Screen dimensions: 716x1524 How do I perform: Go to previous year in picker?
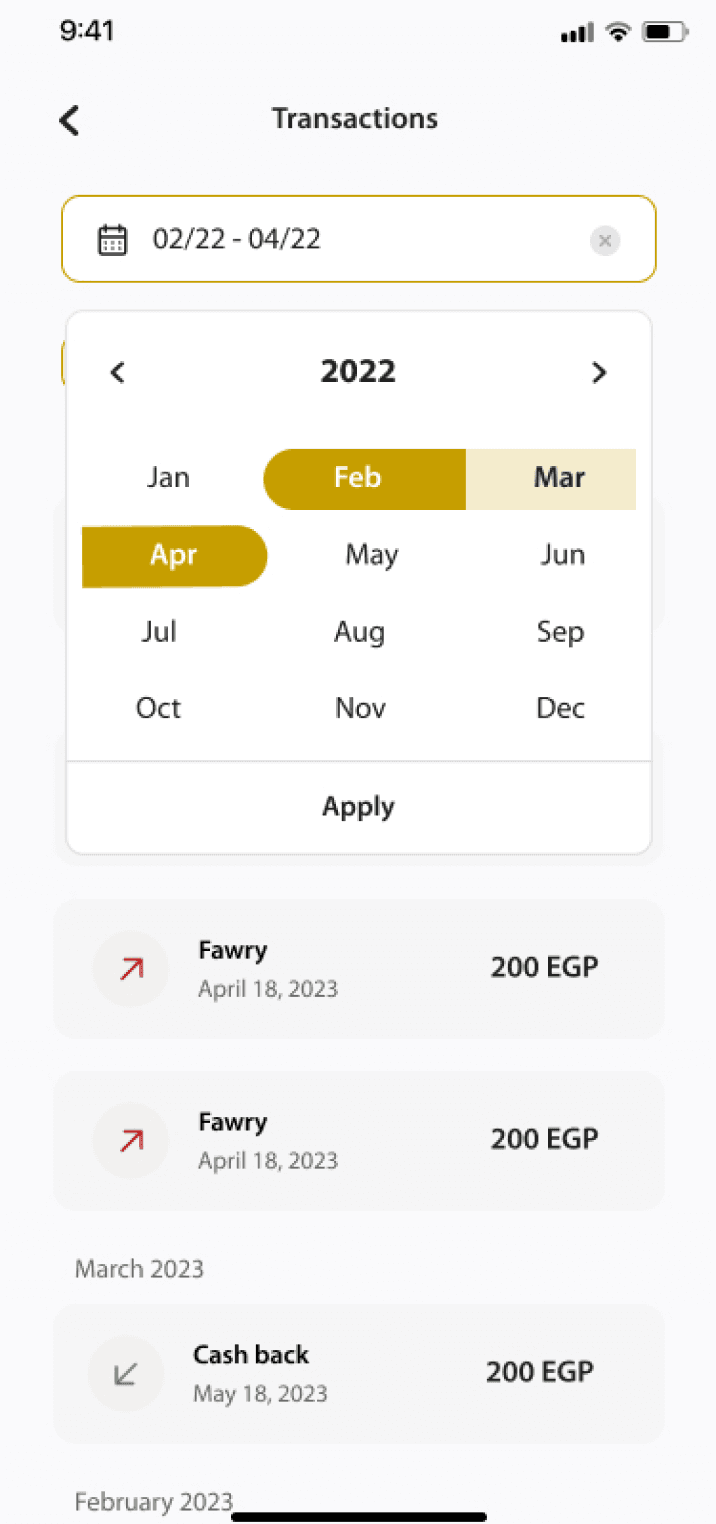[118, 373]
